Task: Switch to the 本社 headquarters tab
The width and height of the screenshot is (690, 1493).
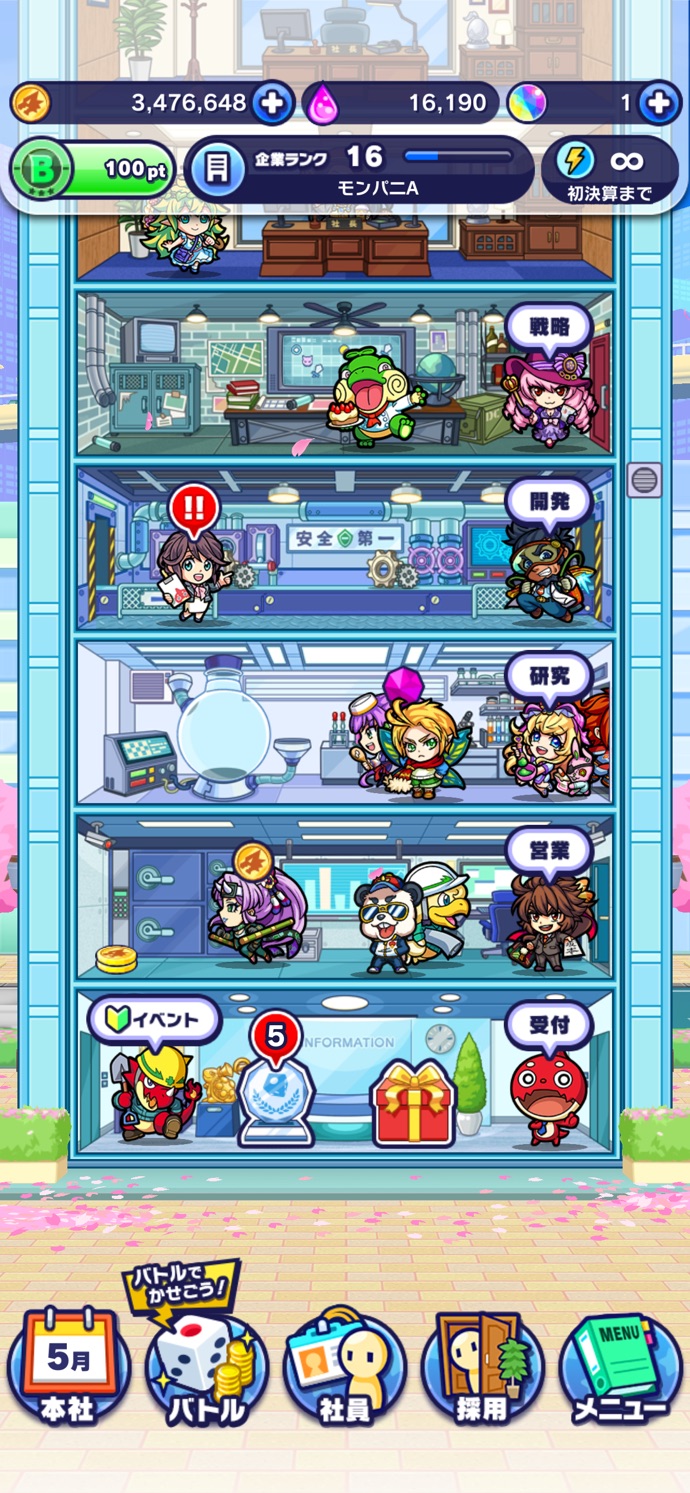Action: click(x=68, y=1369)
